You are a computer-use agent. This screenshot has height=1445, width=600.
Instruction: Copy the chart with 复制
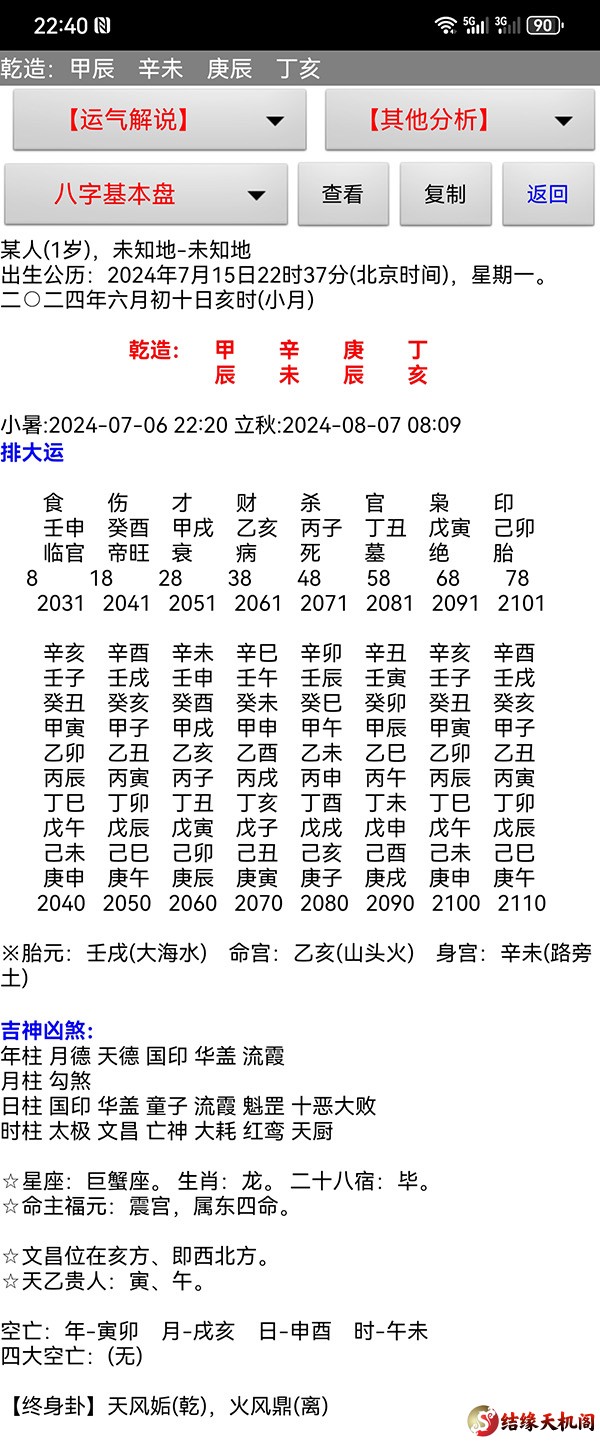pos(445,194)
